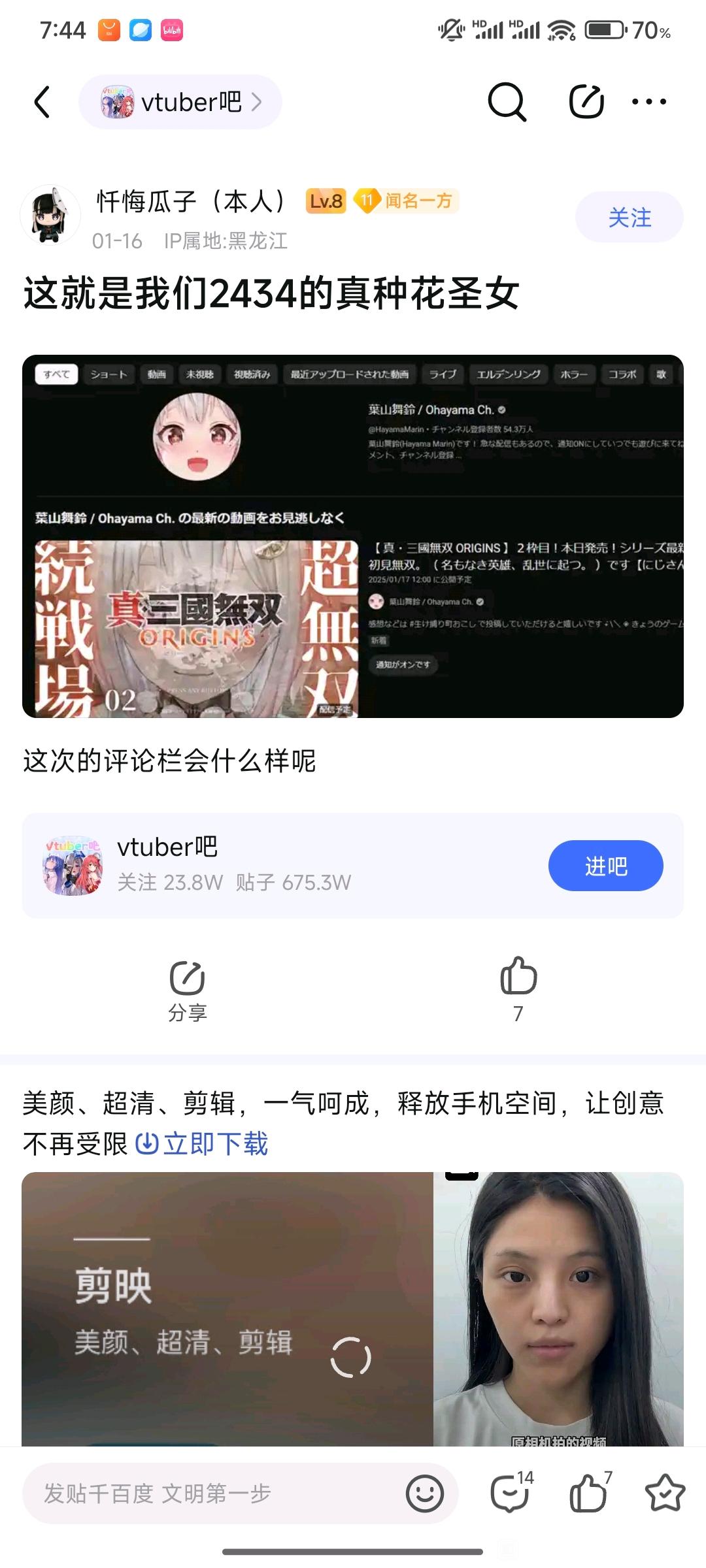The height and width of the screenshot is (1568, 706).
Task: Like the post with the thumbs-up showing 7
Action: click(x=518, y=988)
